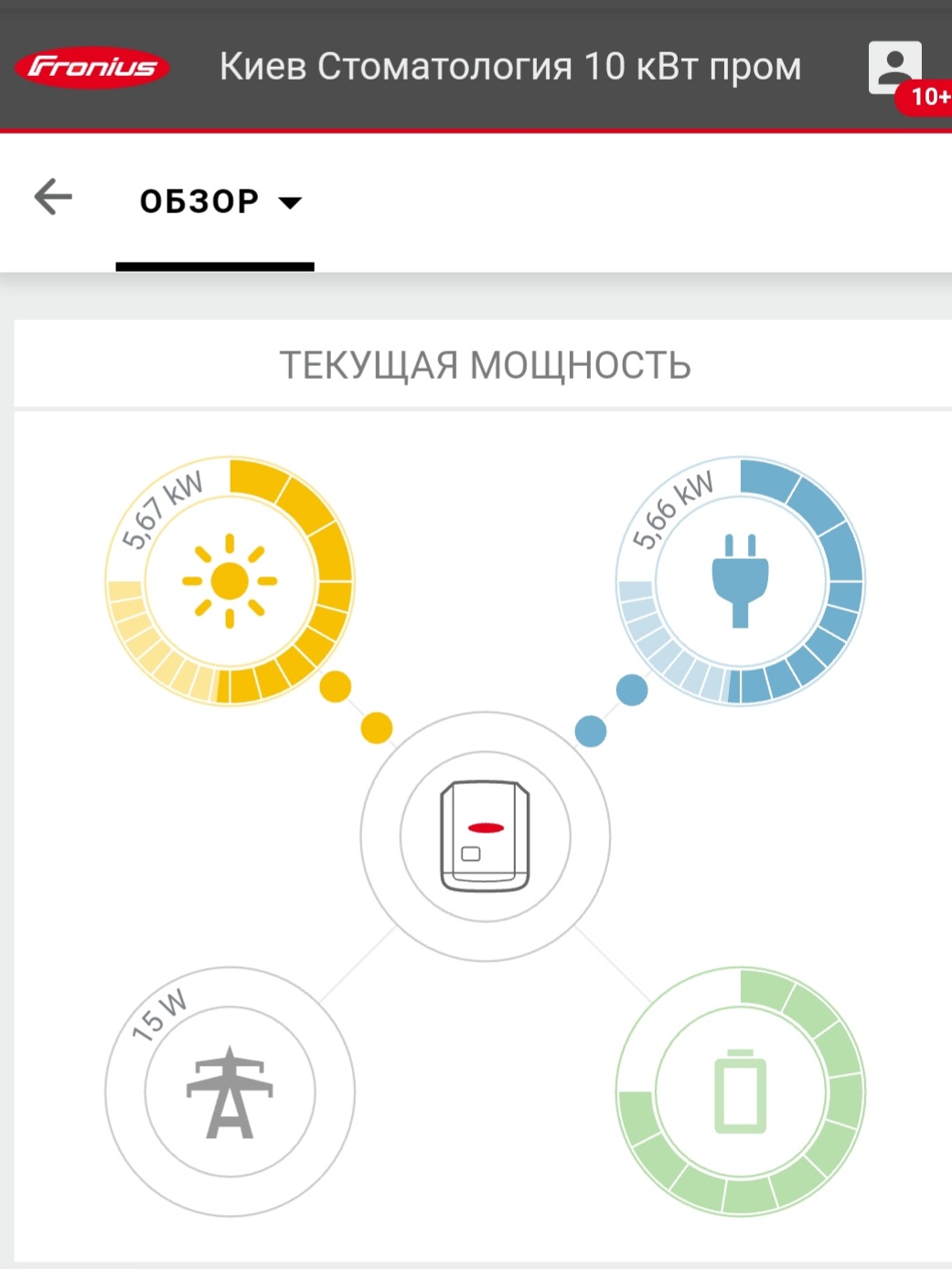This screenshot has width=952, height=1269.
Task: Open the Обзор dropdown menu
Action: coord(219,201)
